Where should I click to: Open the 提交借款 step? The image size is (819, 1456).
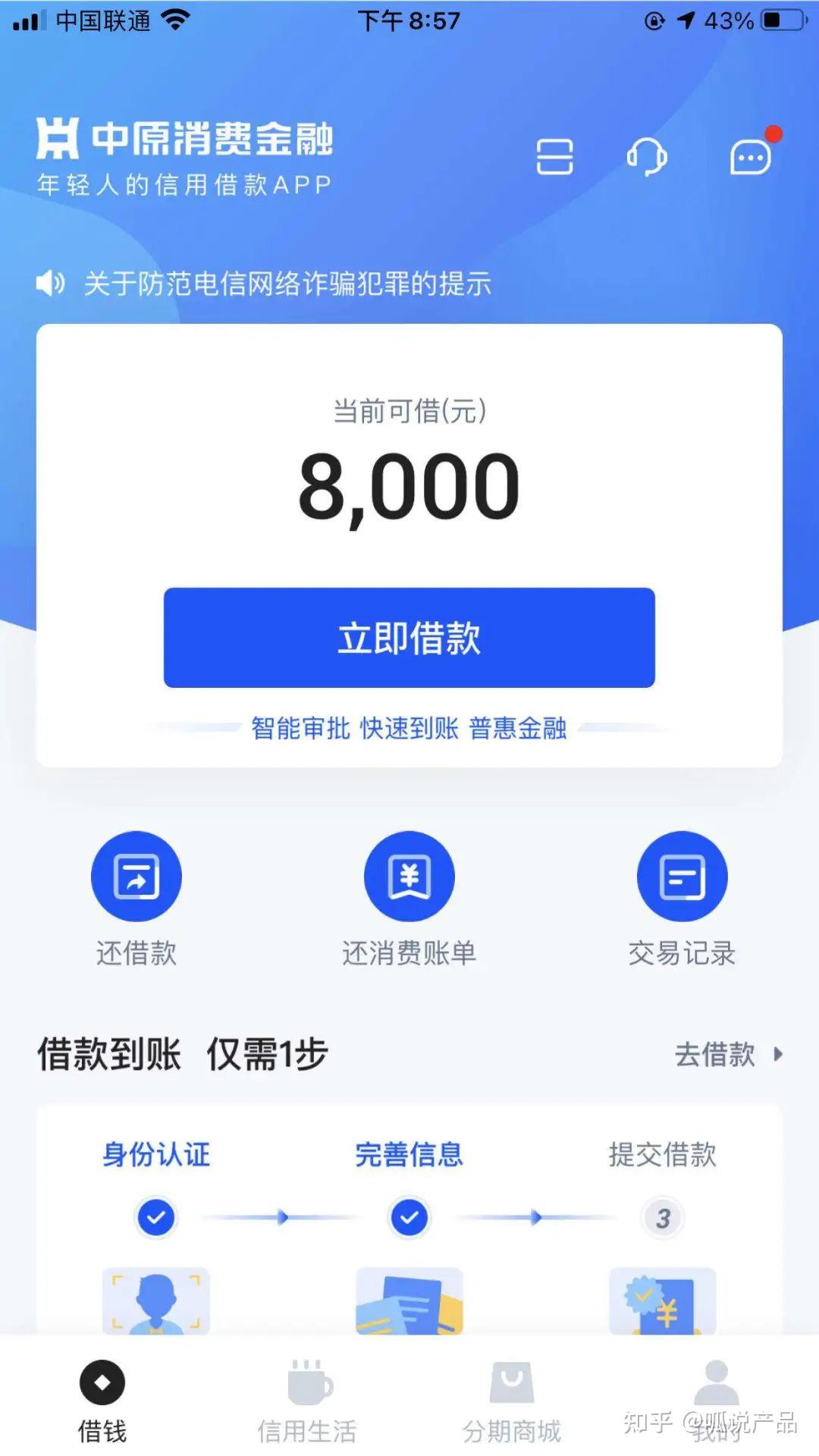(663, 1154)
